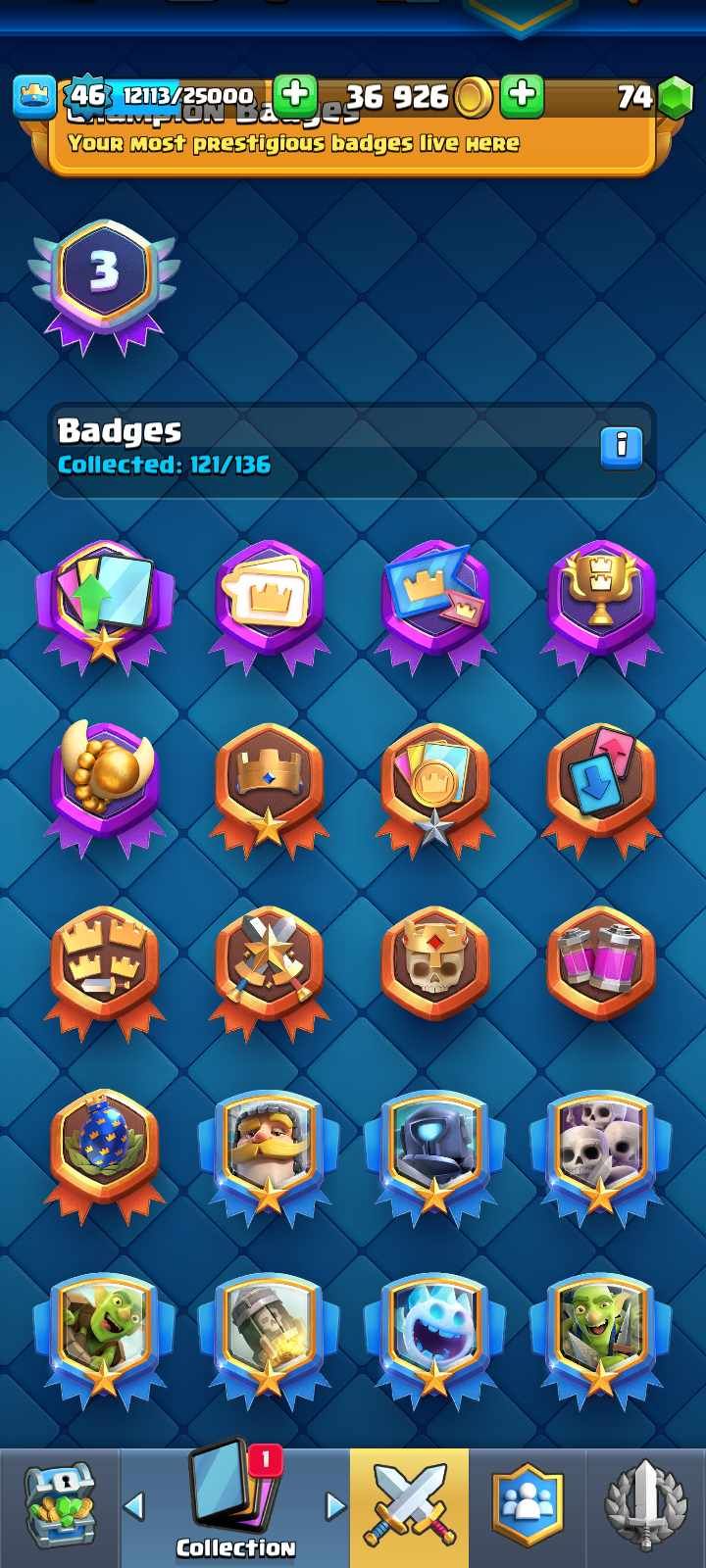Tap the green plus next to experience bar
The height and width of the screenshot is (1568, 706).
[x=294, y=95]
